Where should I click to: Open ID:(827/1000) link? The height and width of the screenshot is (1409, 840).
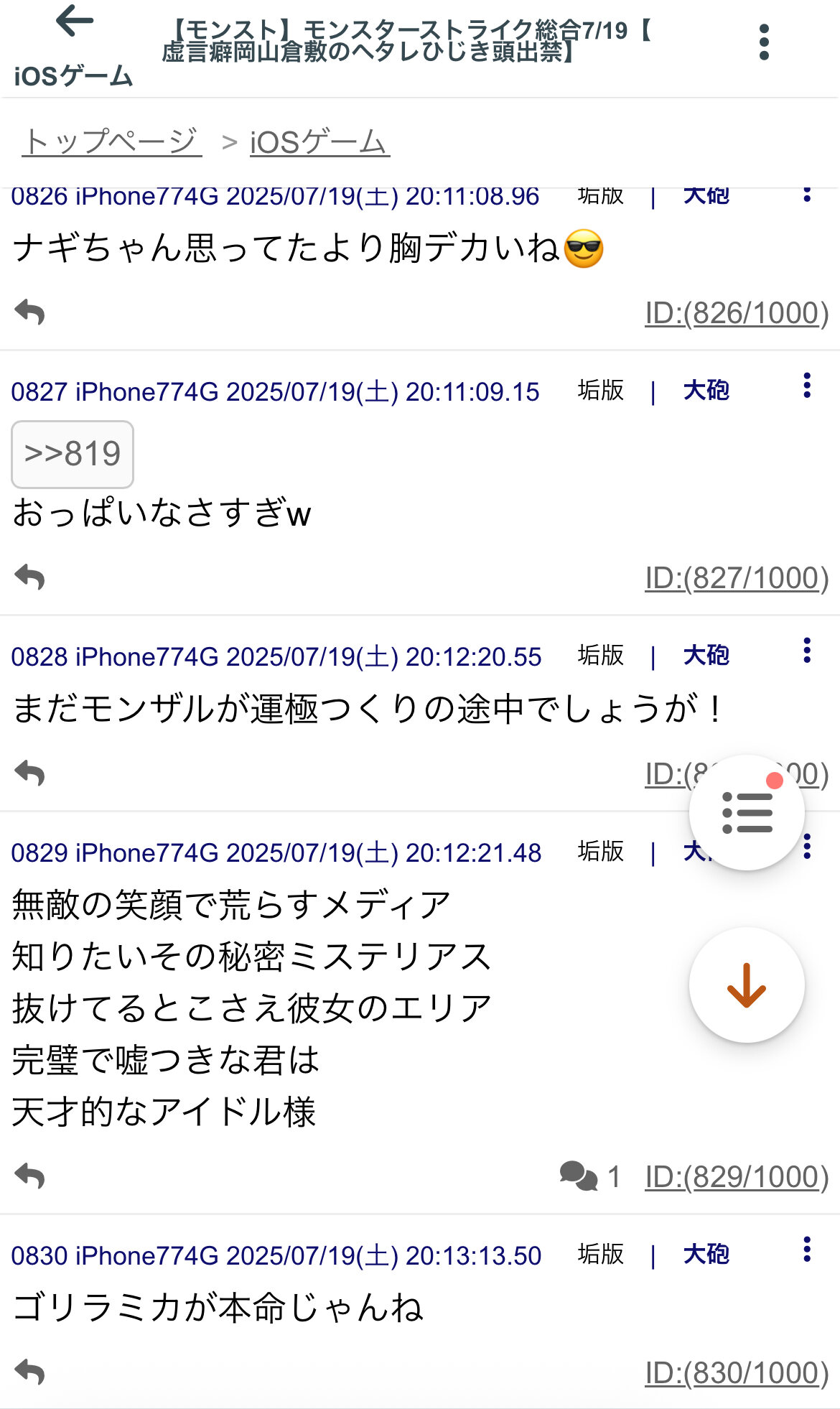tap(737, 578)
